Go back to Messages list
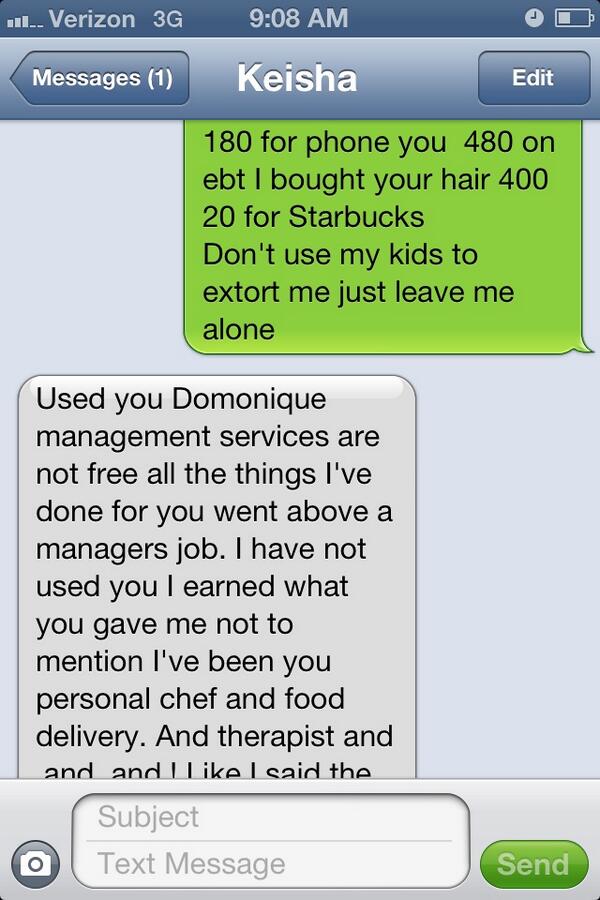Image resolution: width=600 pixels, height=900 pixels. point(100,78)
